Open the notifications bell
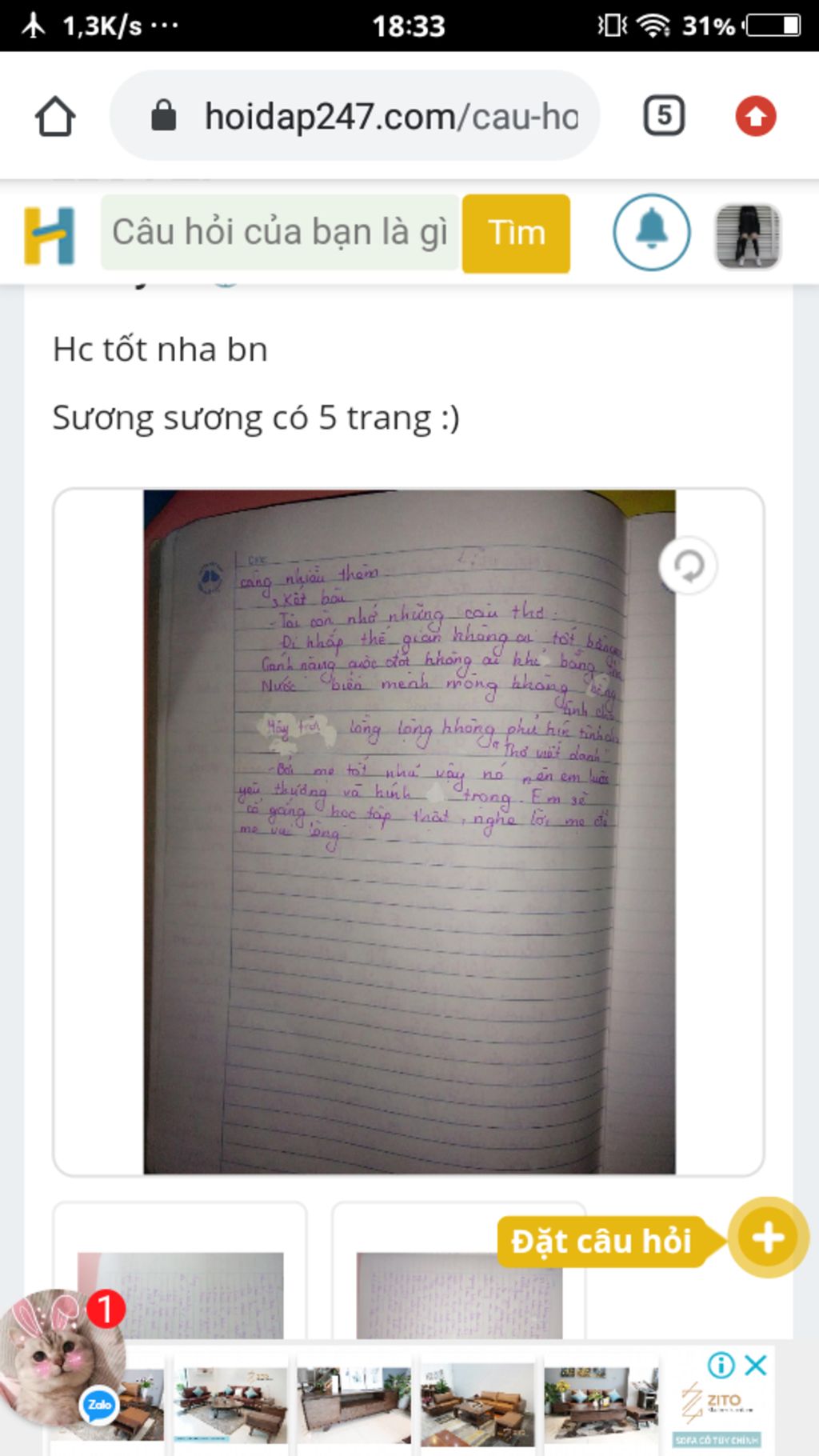The image size is (819, 1456). click(651, 232)
